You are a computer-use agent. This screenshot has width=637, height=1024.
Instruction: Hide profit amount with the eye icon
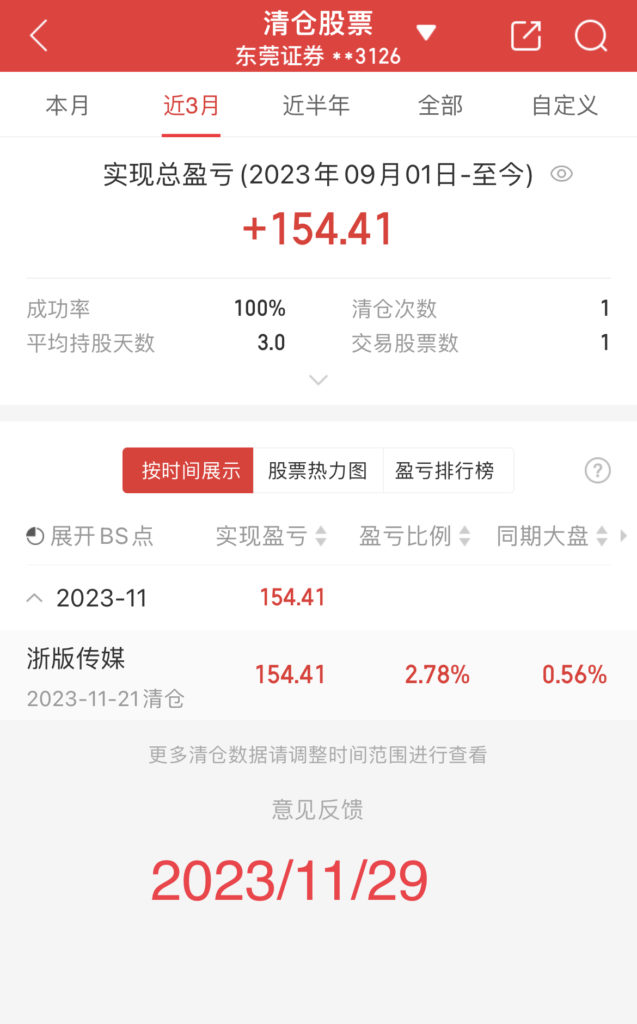(561, 174)
